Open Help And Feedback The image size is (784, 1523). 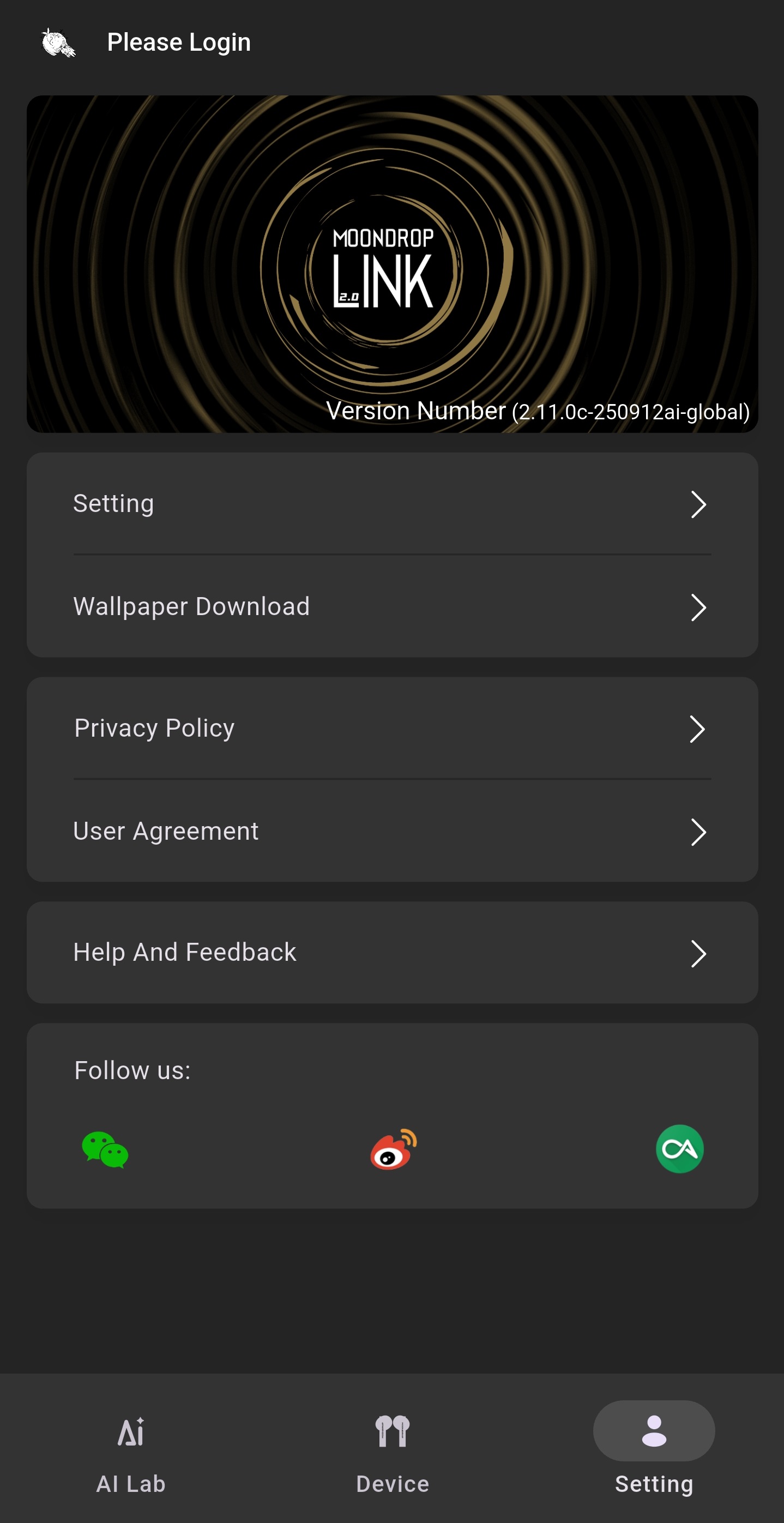[x=391, y=953]
